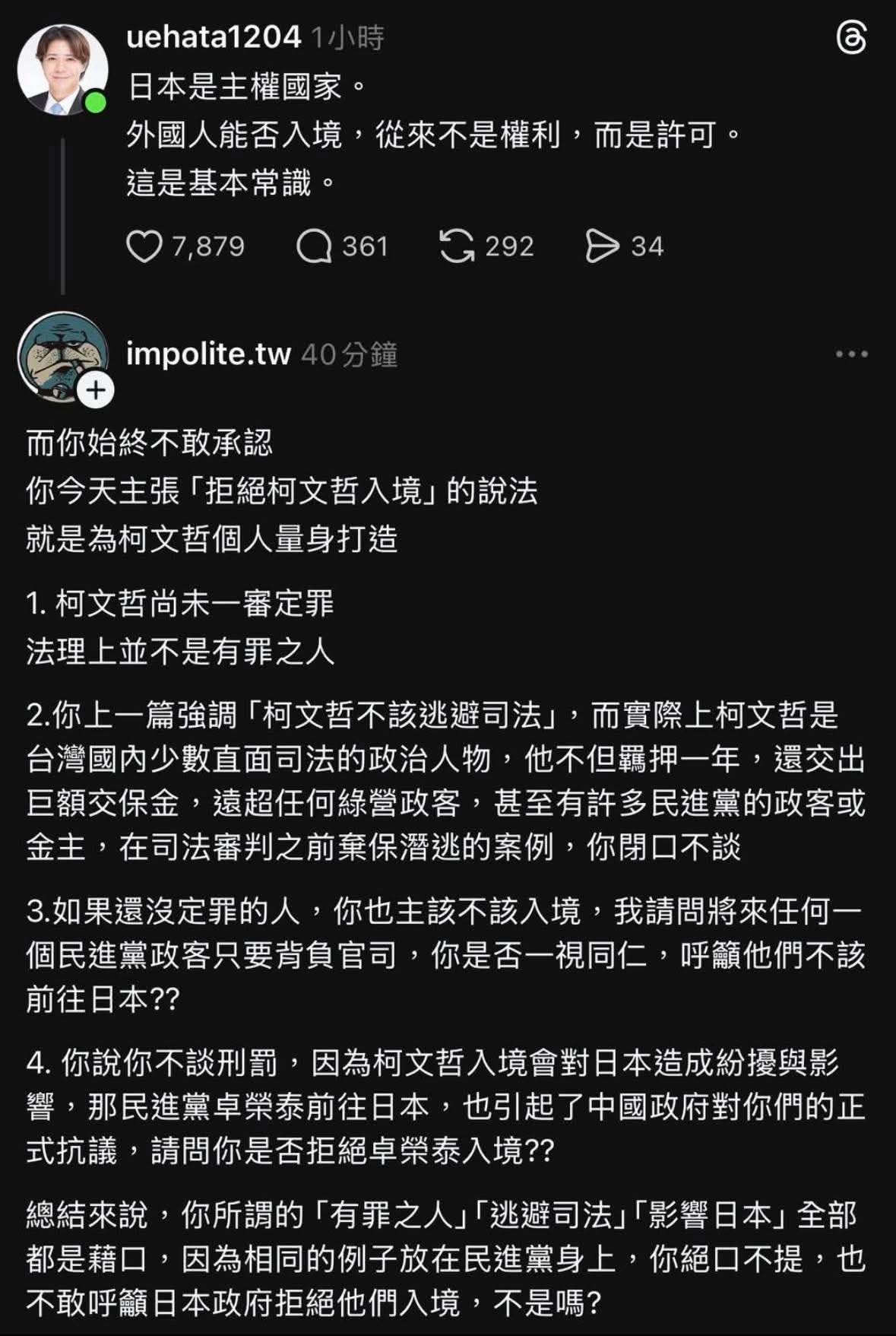This screenshot has height=1336, width=896.
Task: Open the impolite.tw username link
Action: click(208, 354)
